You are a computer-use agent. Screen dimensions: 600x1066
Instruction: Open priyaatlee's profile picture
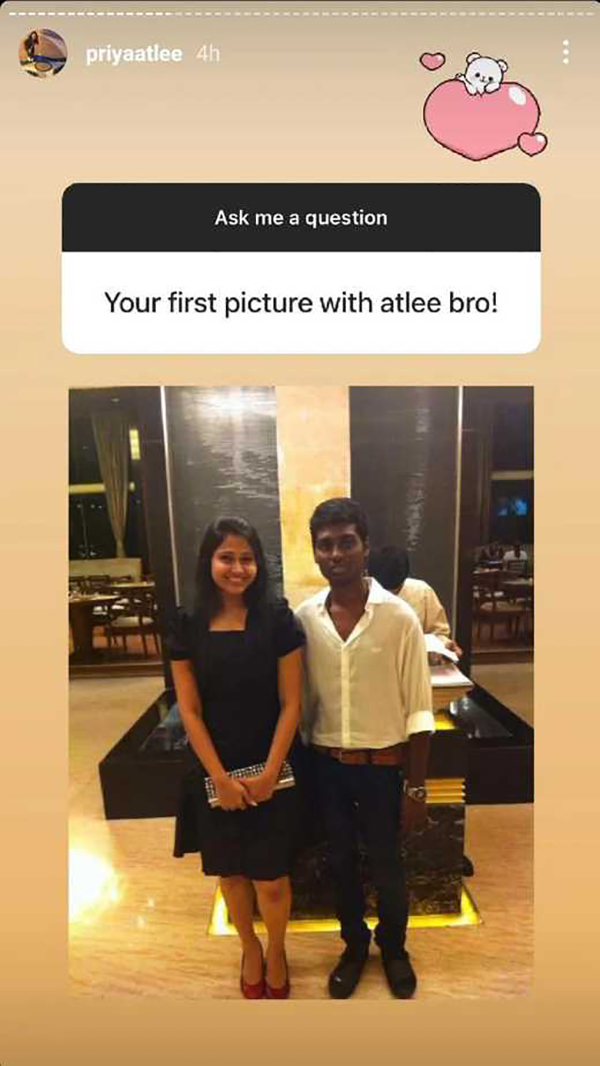pos(43,53)
